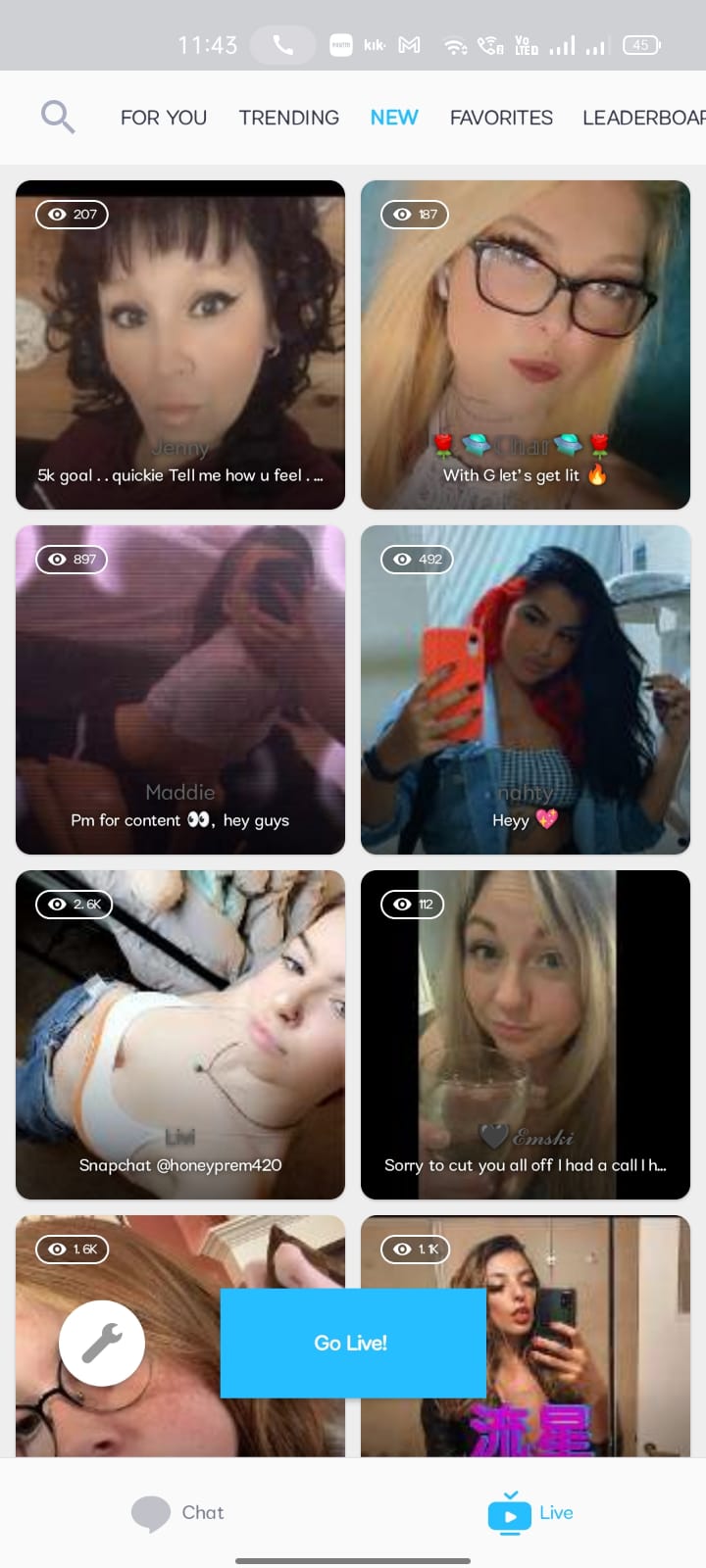
Task: Open the search function
Action: pyautogui.click(x=58, y=117)
